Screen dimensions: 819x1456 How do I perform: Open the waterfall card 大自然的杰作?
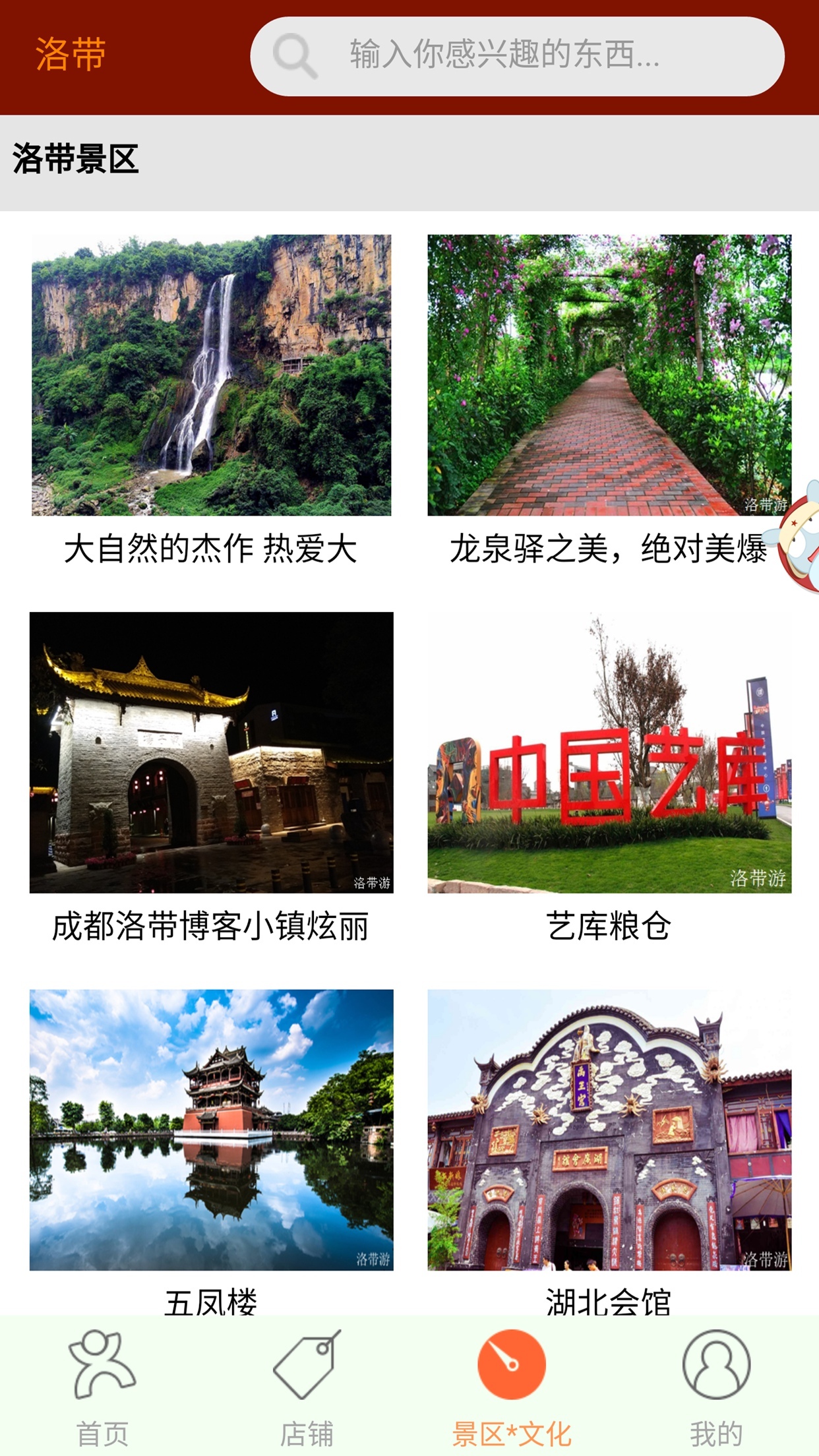click(211, 375)
